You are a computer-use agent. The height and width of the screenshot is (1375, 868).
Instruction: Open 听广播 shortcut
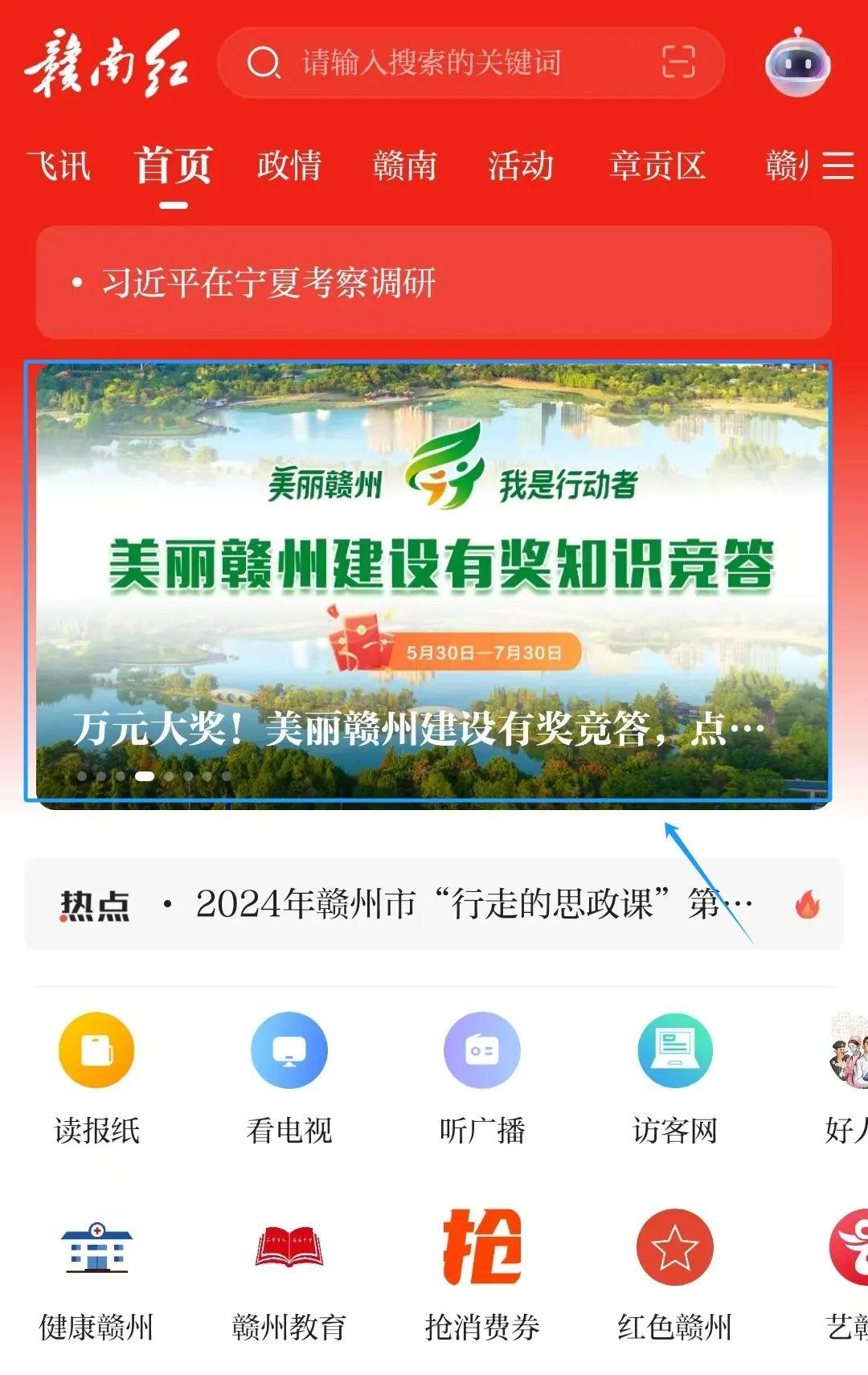click(482, 1077)
